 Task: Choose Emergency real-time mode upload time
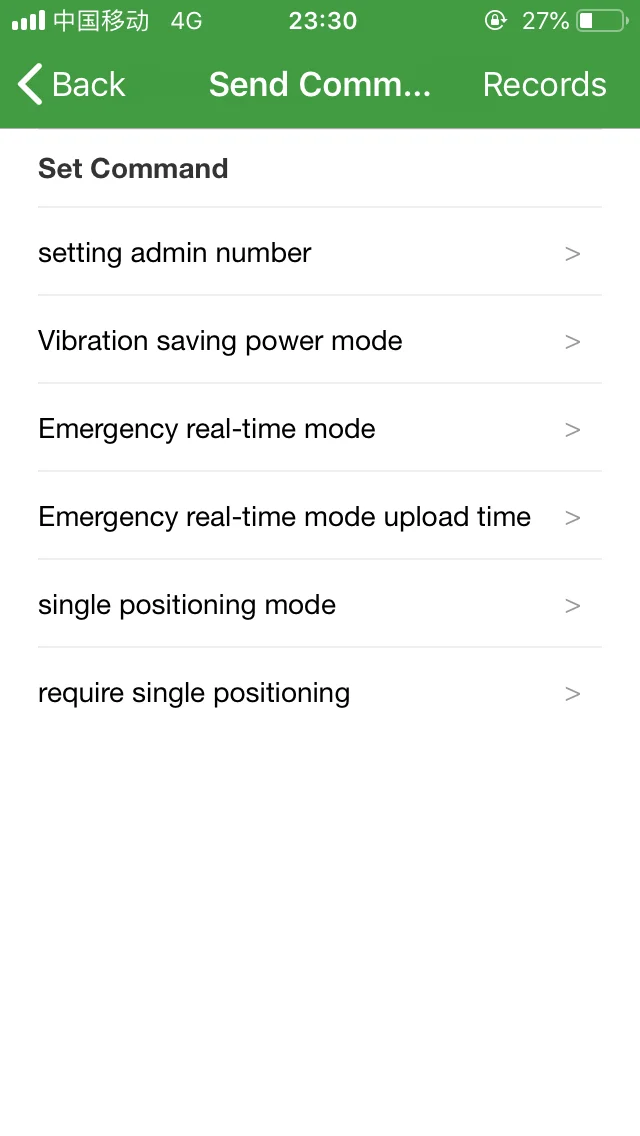point(320,516)
